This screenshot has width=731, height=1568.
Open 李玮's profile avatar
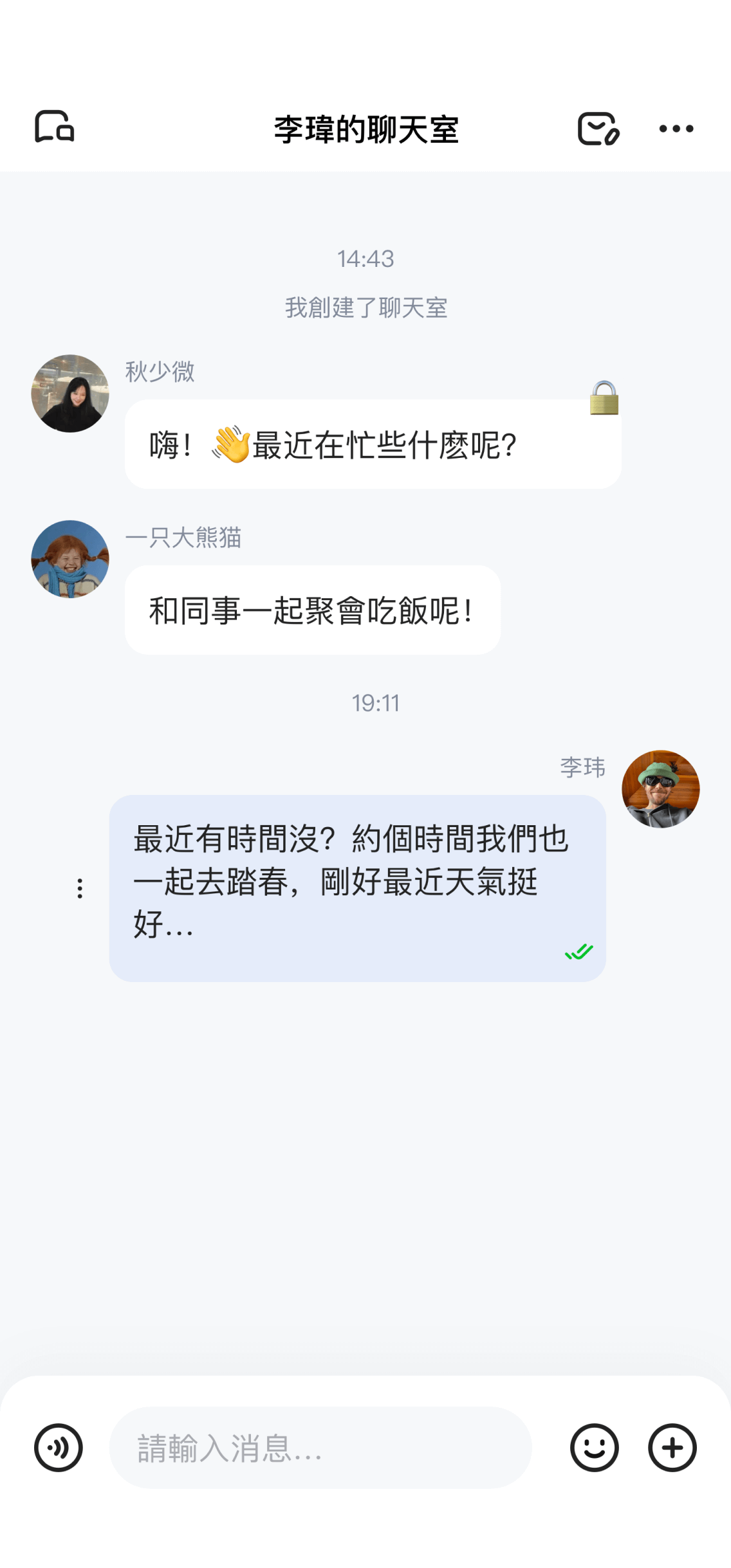pyautogui.click(x=660, y=789)
